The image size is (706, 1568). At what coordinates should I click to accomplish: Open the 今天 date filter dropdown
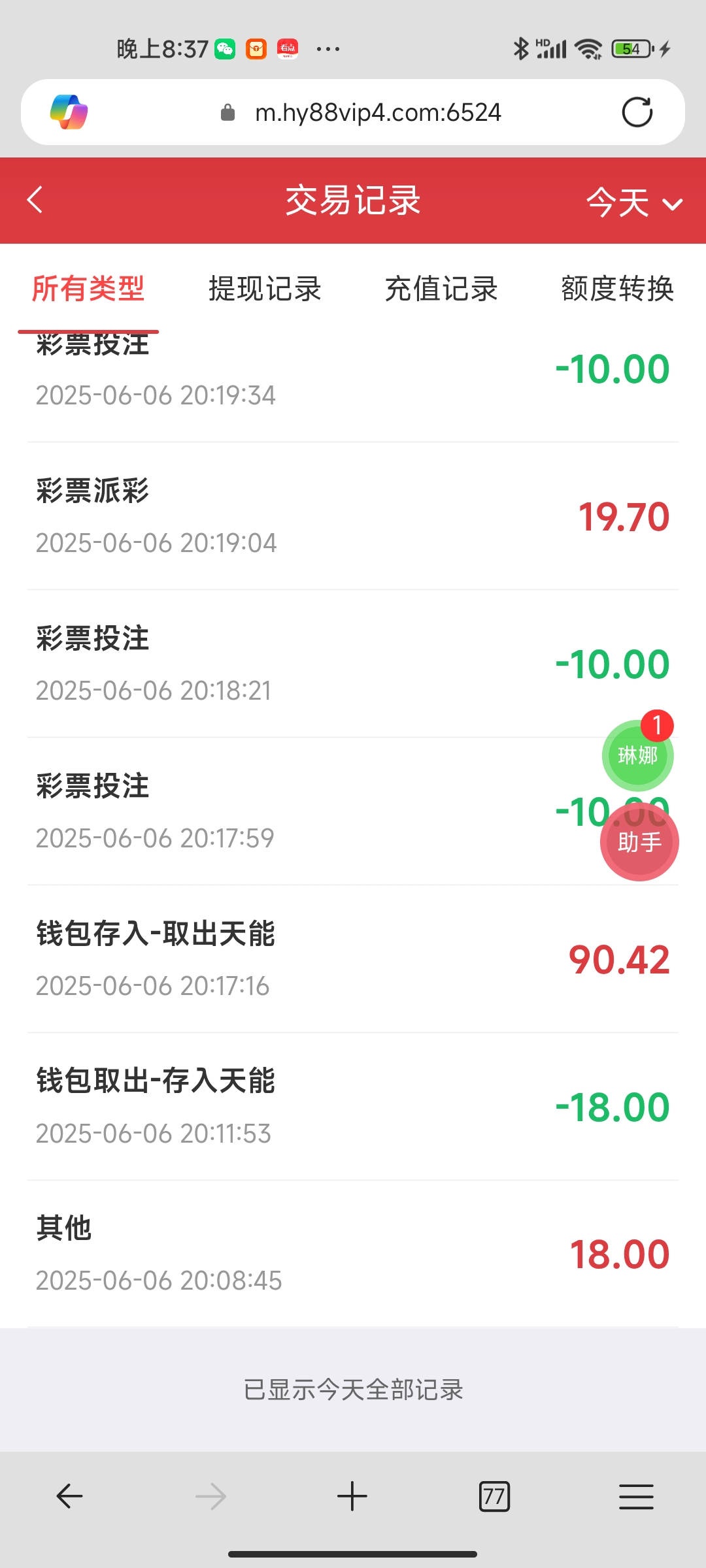[x=634, y=202]
